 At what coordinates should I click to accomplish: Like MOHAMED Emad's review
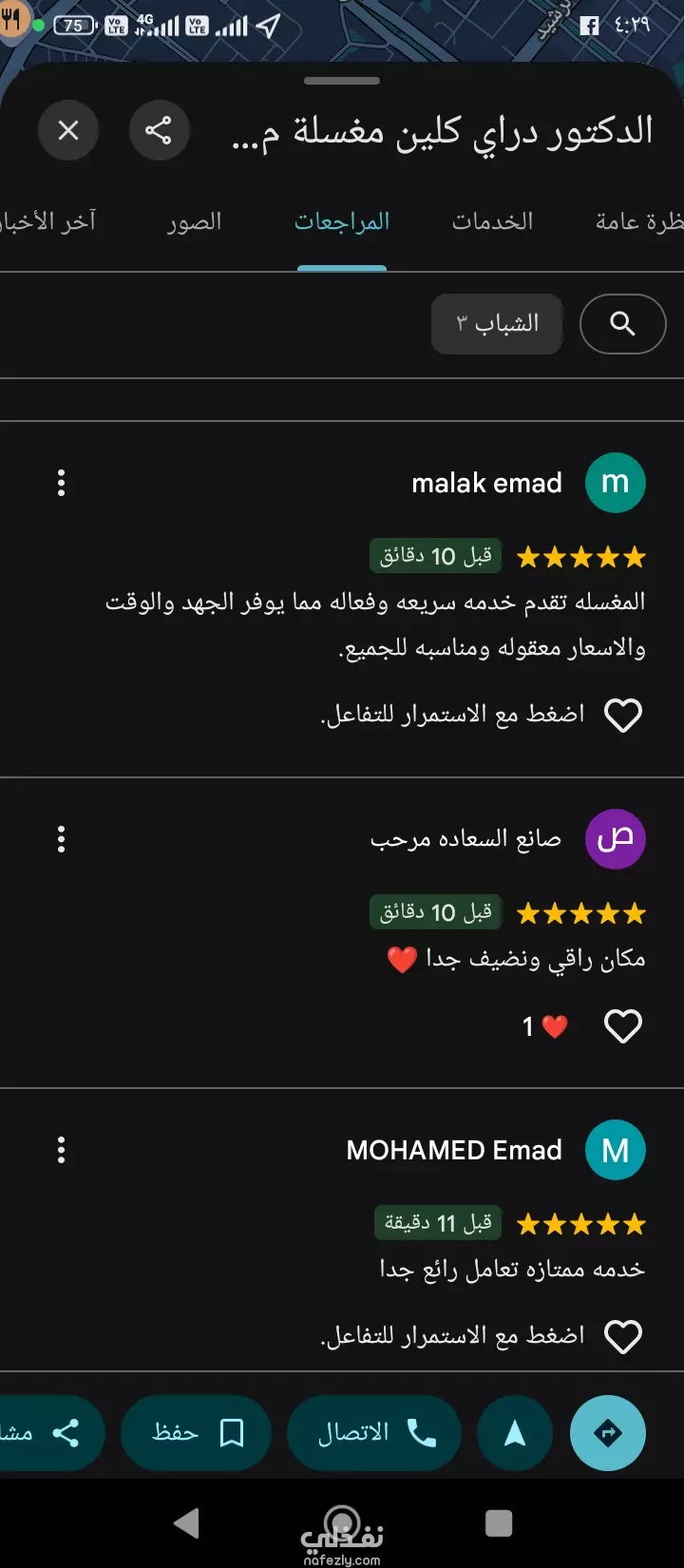click(623, 1337)
